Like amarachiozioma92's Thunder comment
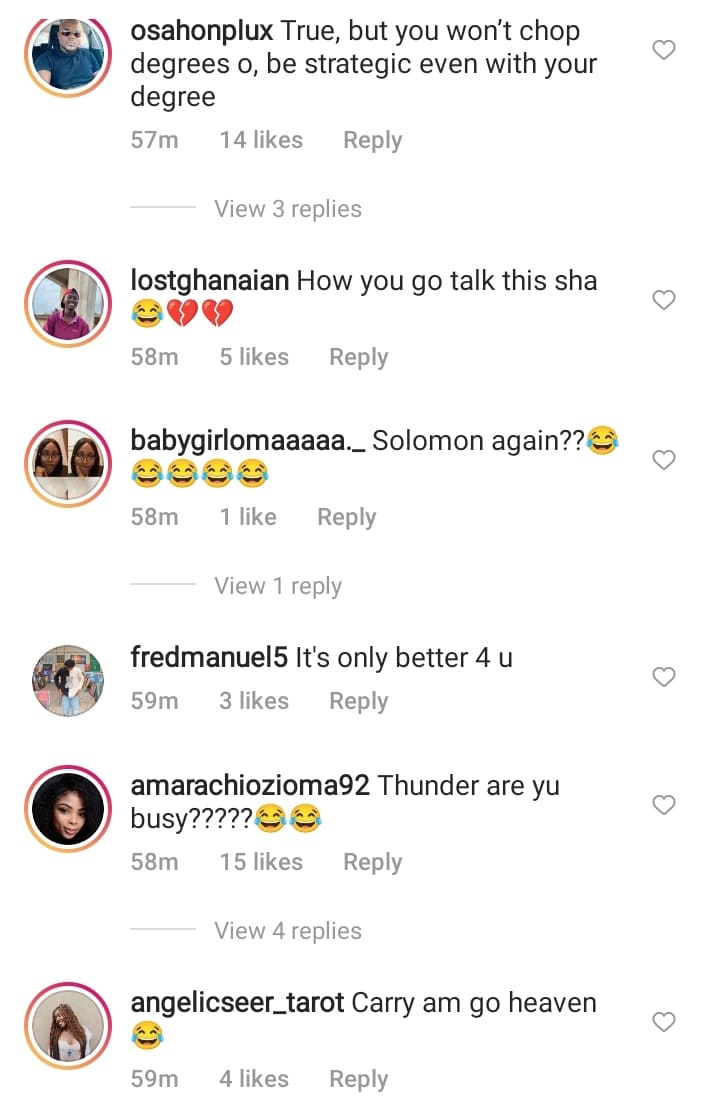Viewport: 719px width, 1112px height. pyautogui.click(x=664, y=804)
